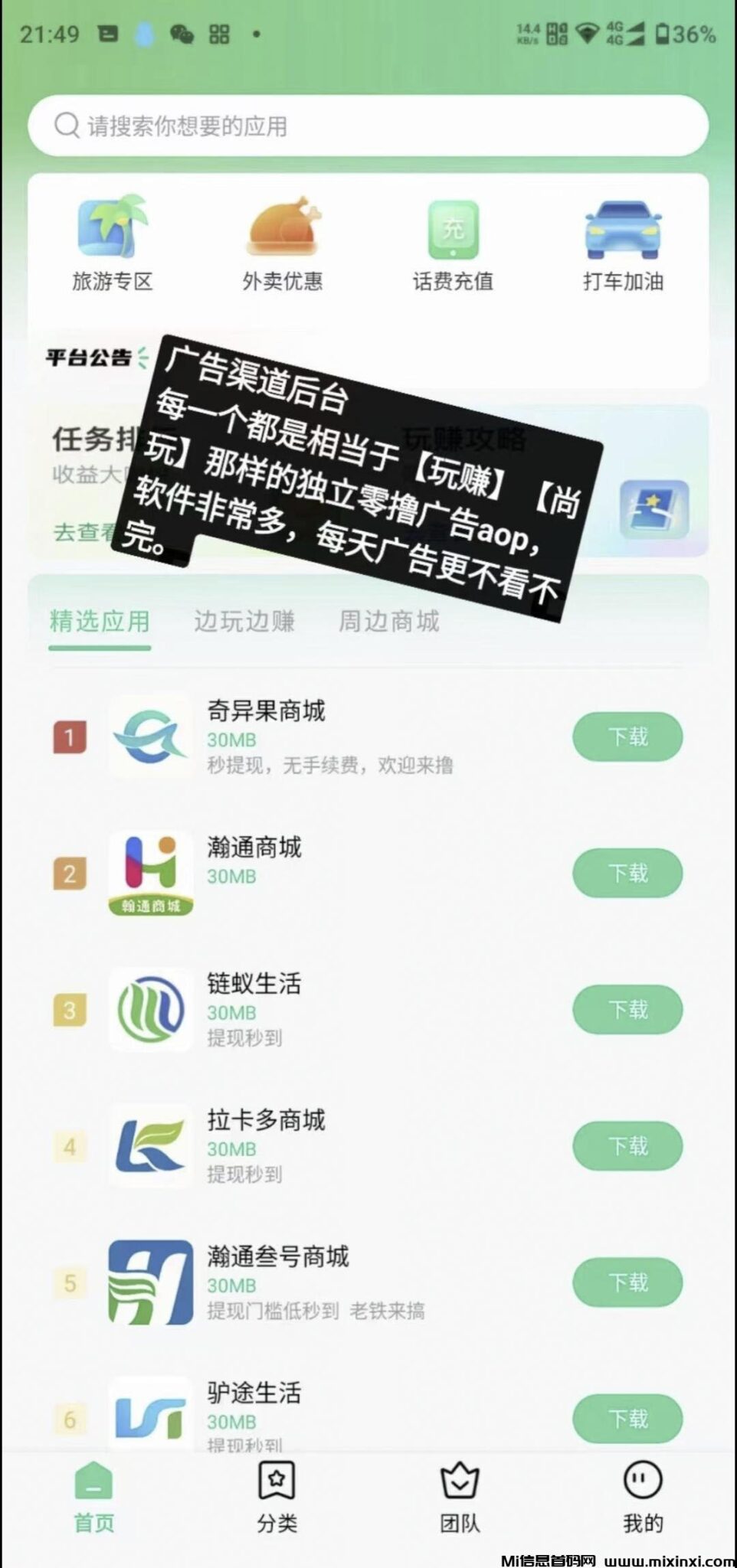The width and height of the screenshot is (737, 1568).
Task: Tap 下载 next to 瀚通商城
Action: (x=627, y=873)
